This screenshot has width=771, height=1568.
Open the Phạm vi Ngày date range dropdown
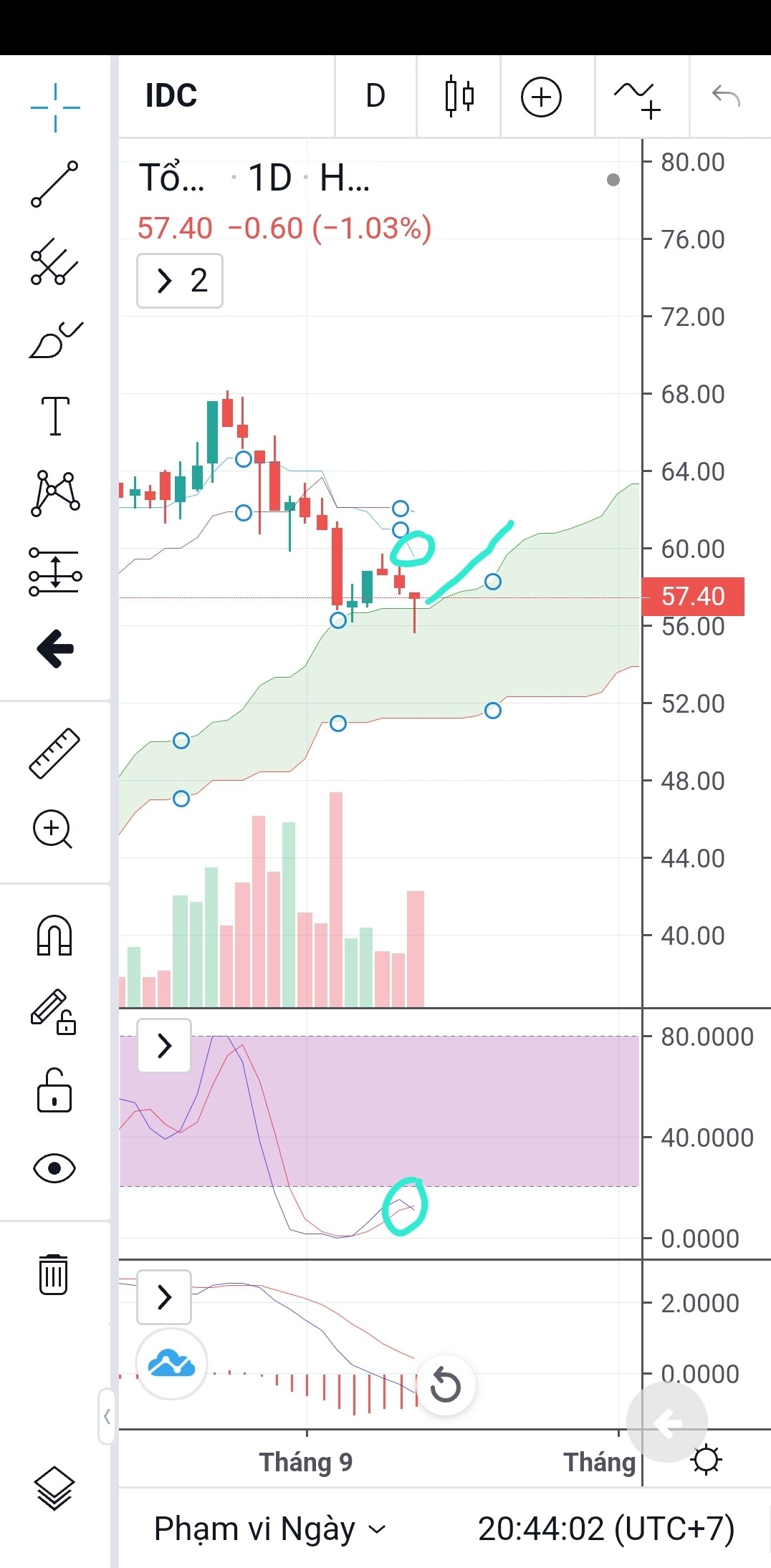pyautogui.click(x=269, y=1529)
